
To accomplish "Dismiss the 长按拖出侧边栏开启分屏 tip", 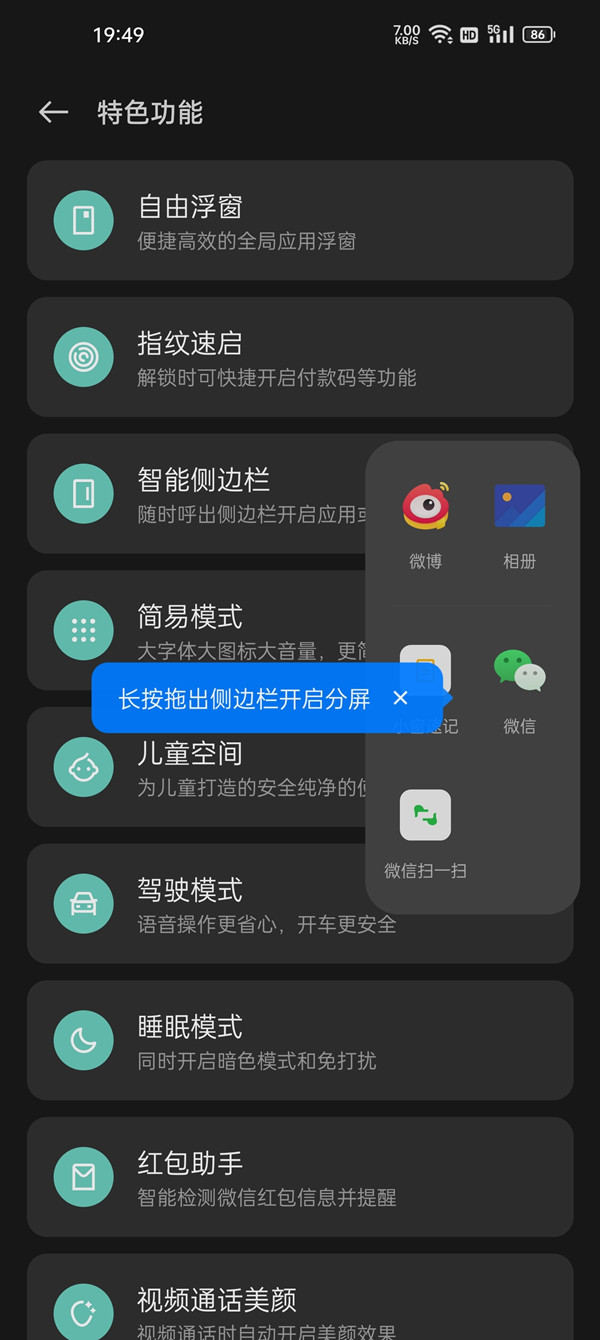I will click(x=400, y=698).
